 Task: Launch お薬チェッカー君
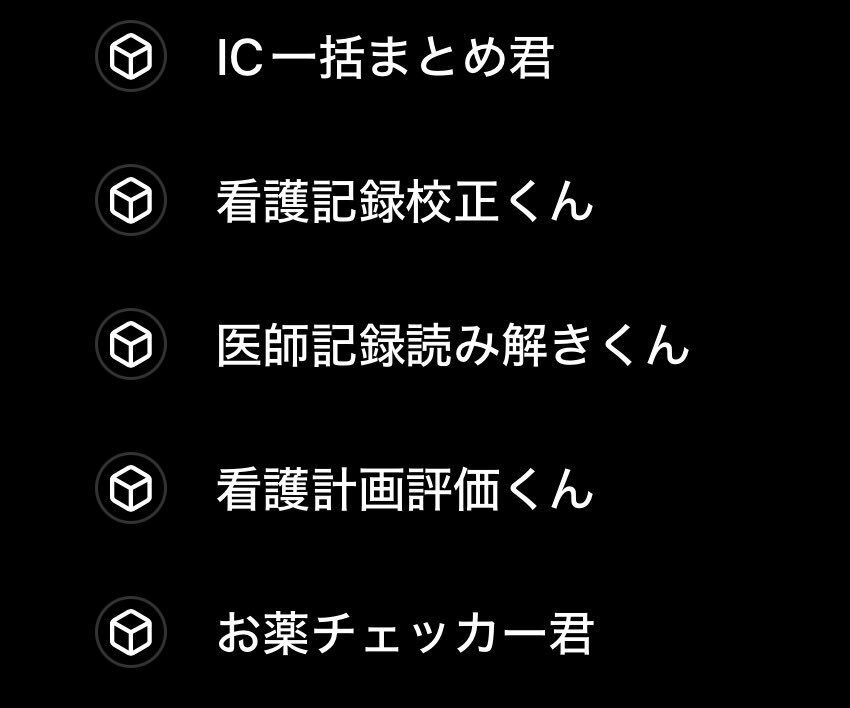click(404, 634)
